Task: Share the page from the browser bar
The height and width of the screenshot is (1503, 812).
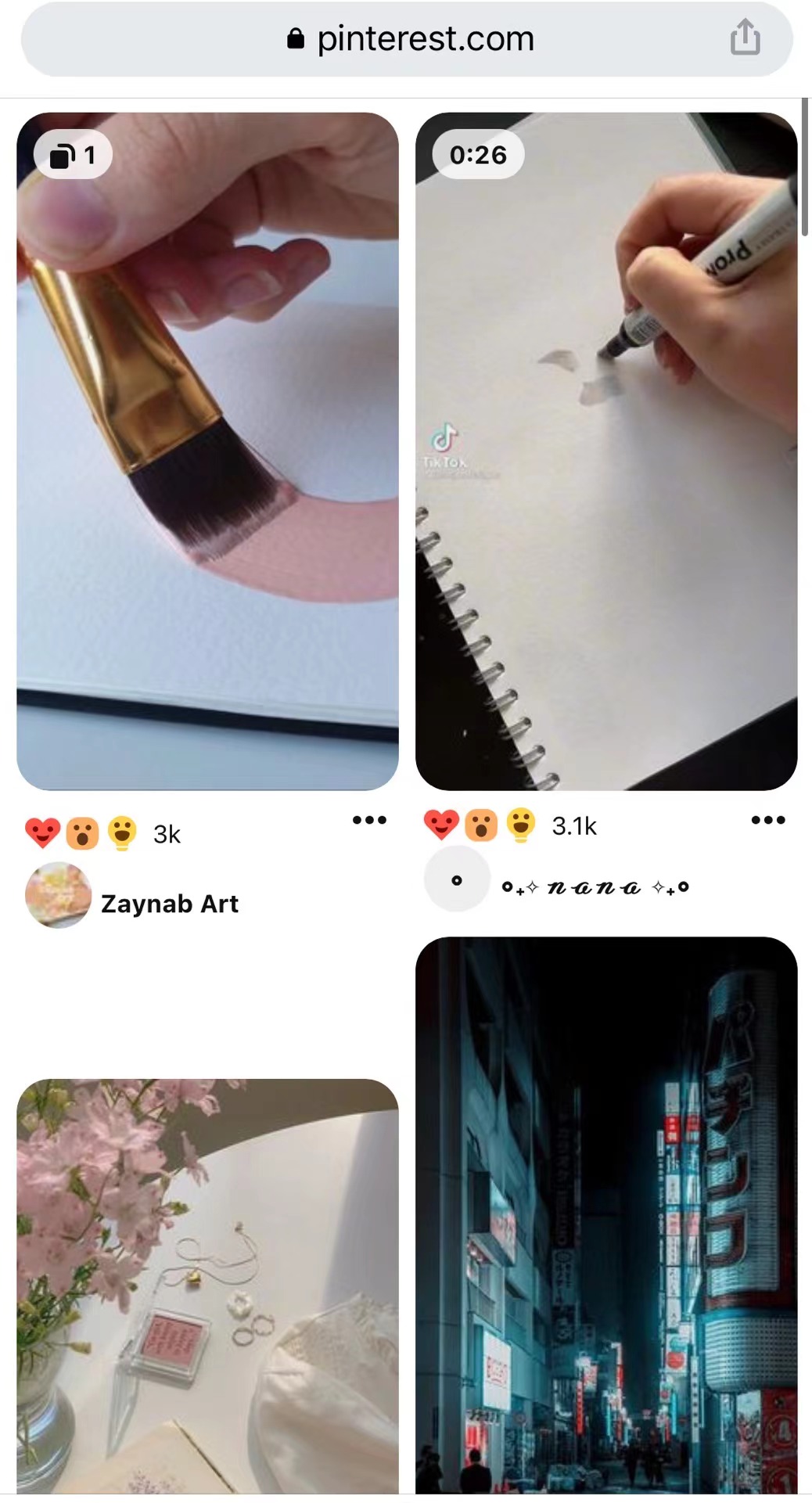Action: (745, 38)
